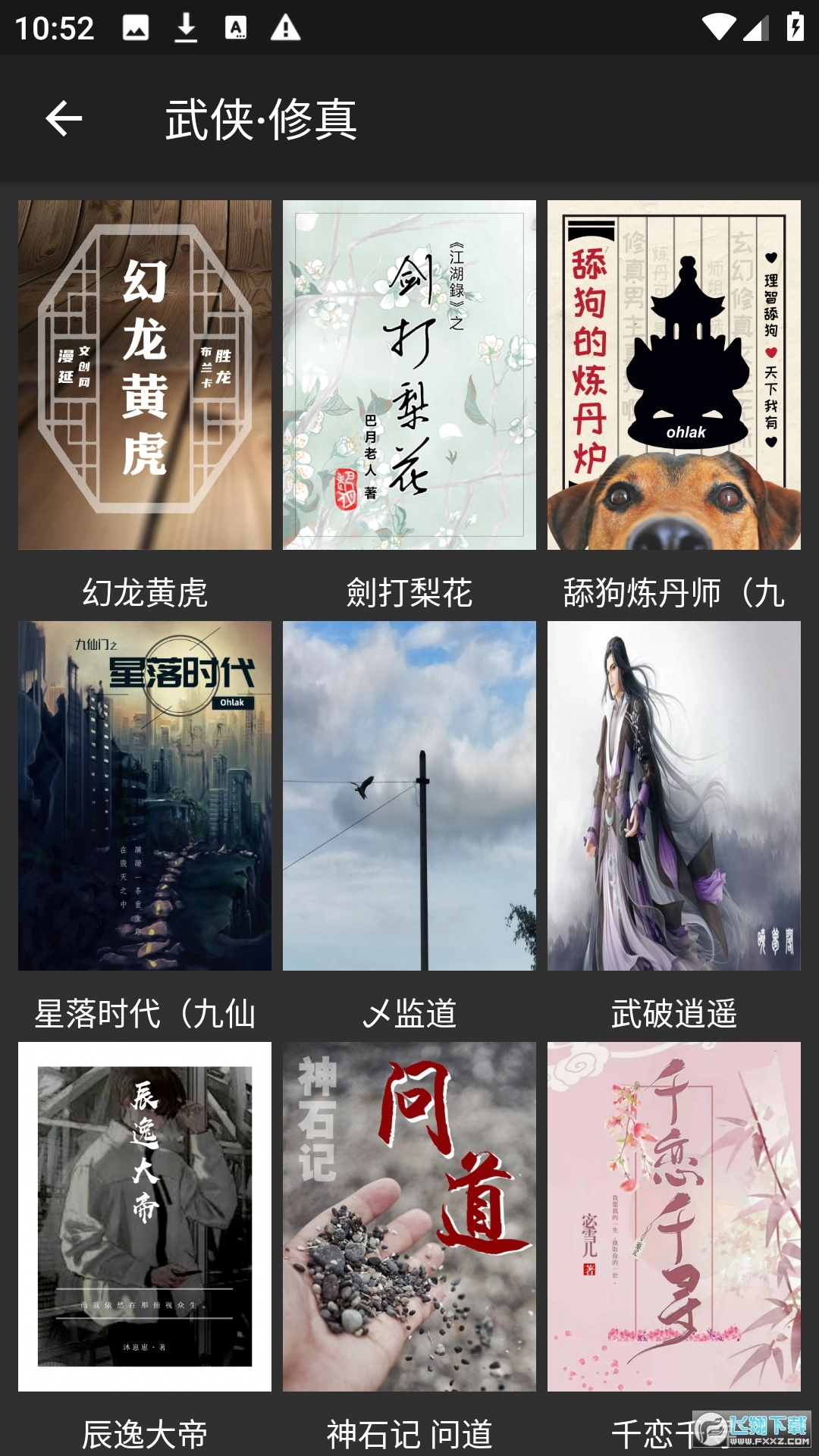Viewport: 819px width, 1456px height.
Task: Tap the Wi-Fi icon in status bar
Action: pyautogui.click(x=718, y=23)
